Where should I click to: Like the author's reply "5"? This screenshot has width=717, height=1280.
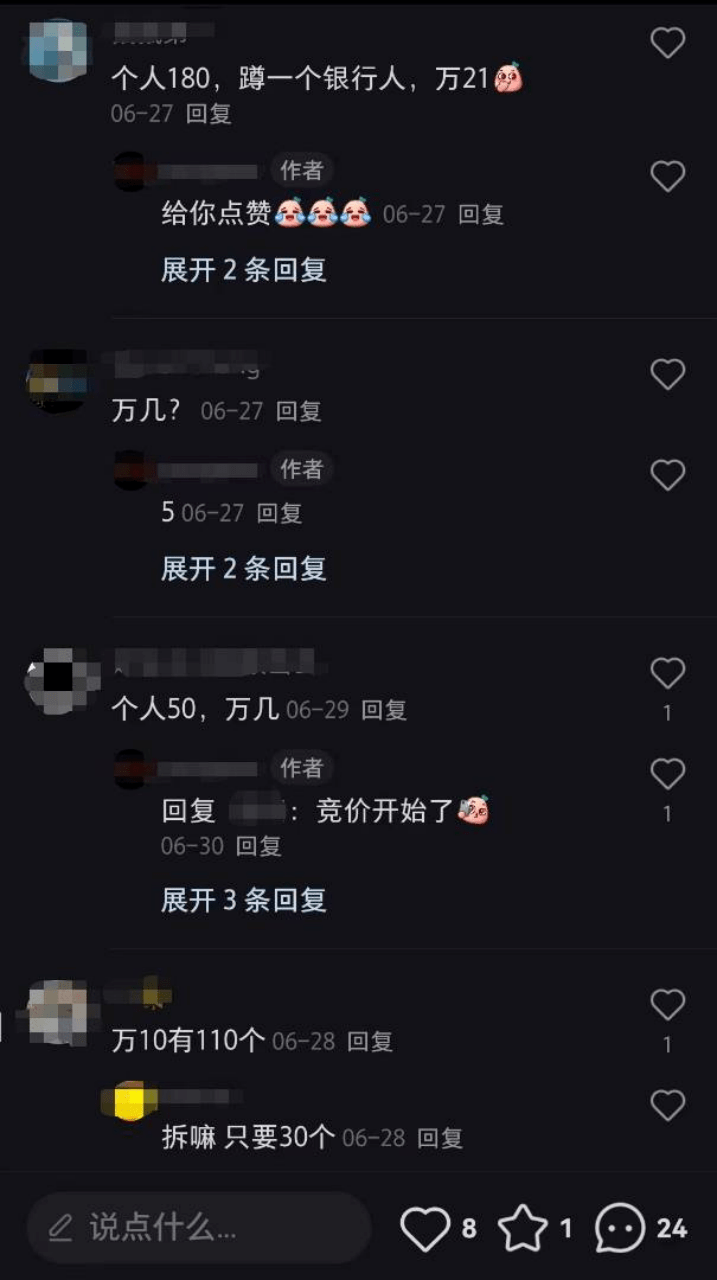pos(667,474)
